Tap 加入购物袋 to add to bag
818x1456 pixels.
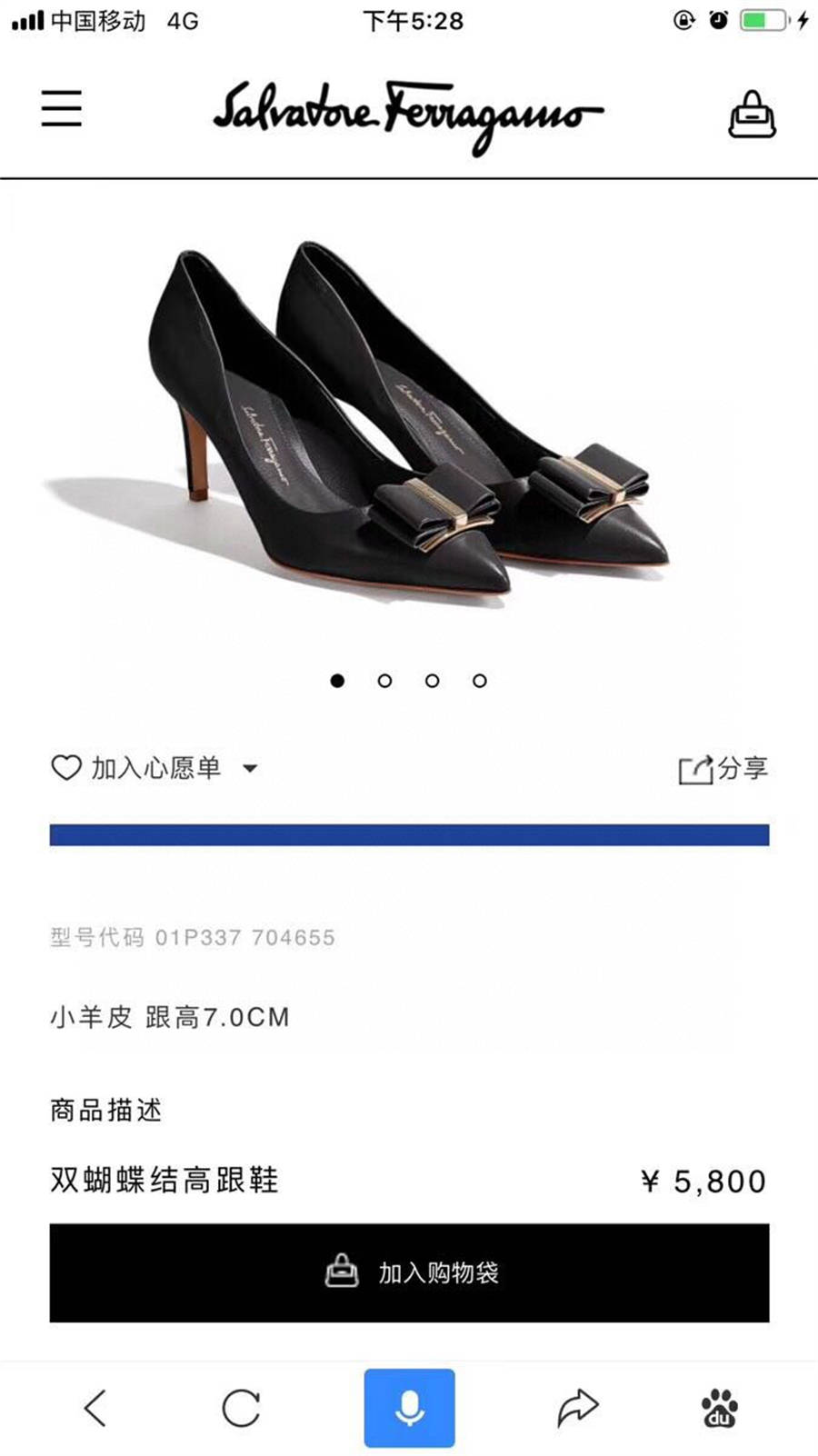point(409,1272)
